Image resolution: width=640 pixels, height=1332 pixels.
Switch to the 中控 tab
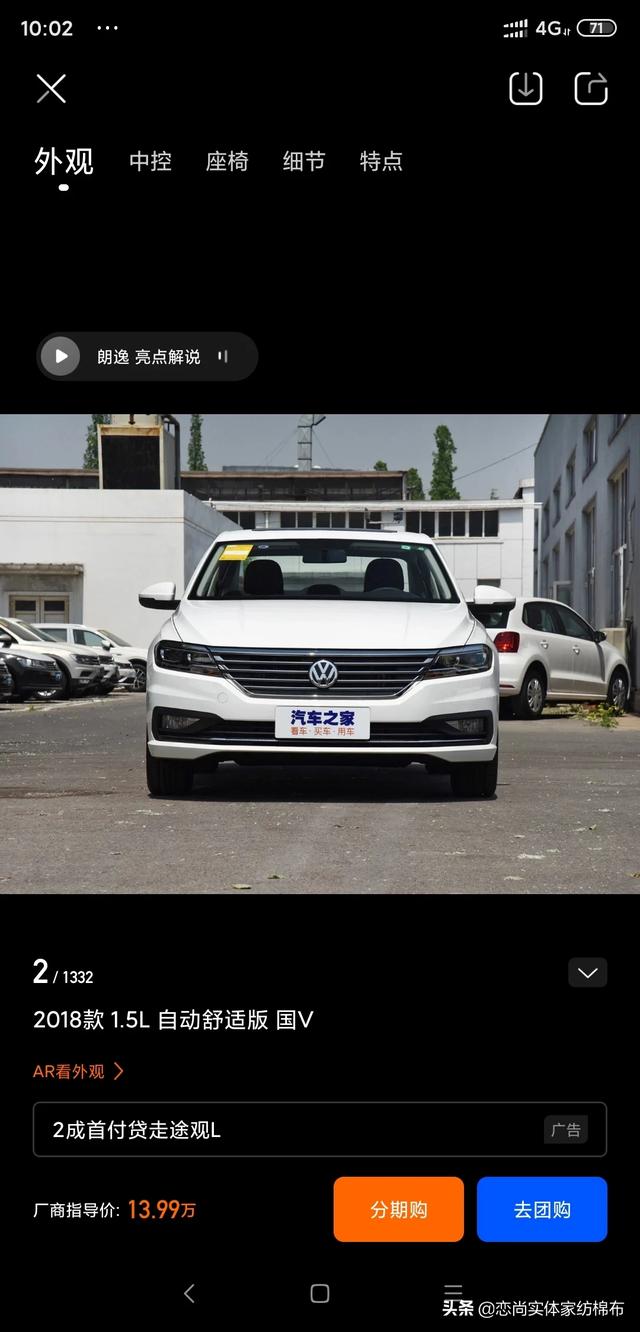pyautogui.click(x=150, y=161)
